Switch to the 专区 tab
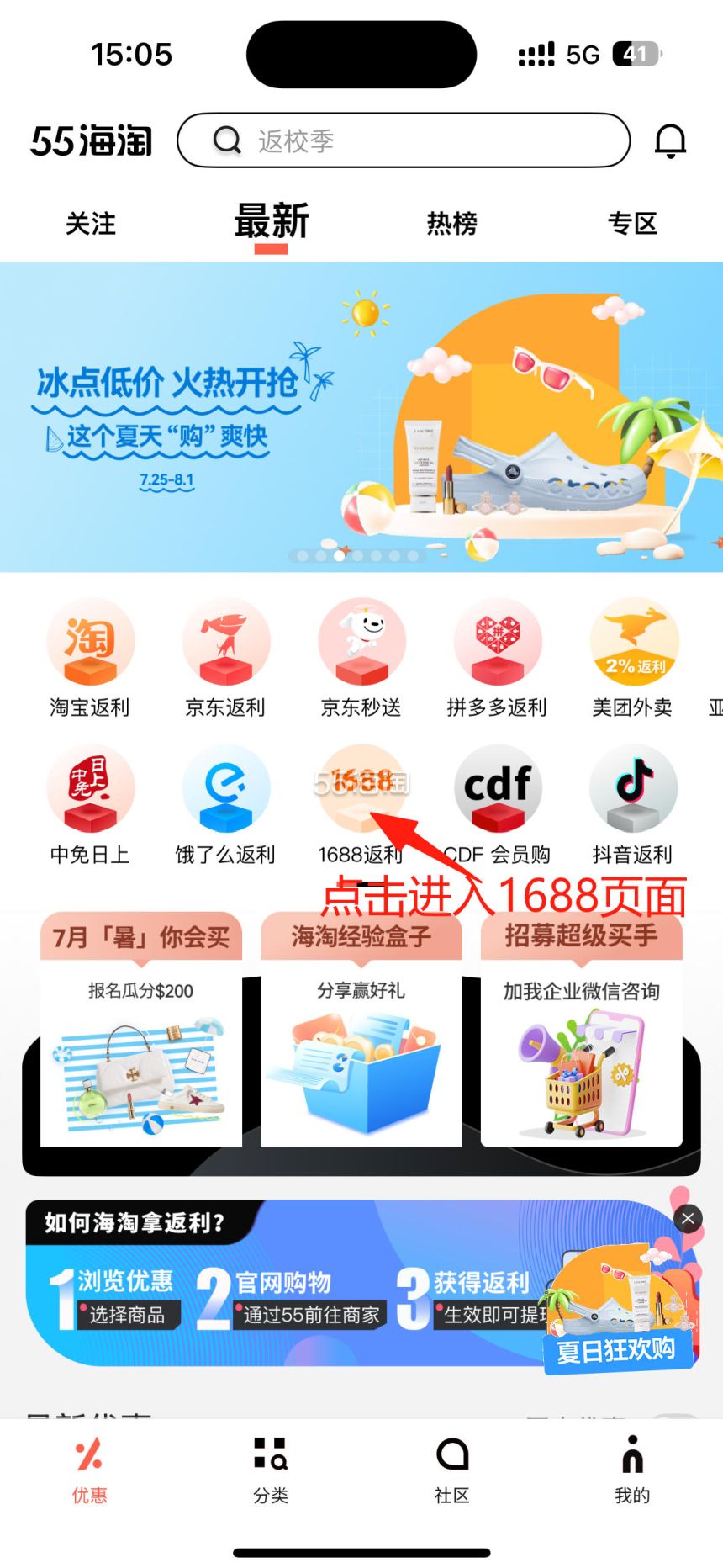 pyautogui.click(x=632, y=224)
